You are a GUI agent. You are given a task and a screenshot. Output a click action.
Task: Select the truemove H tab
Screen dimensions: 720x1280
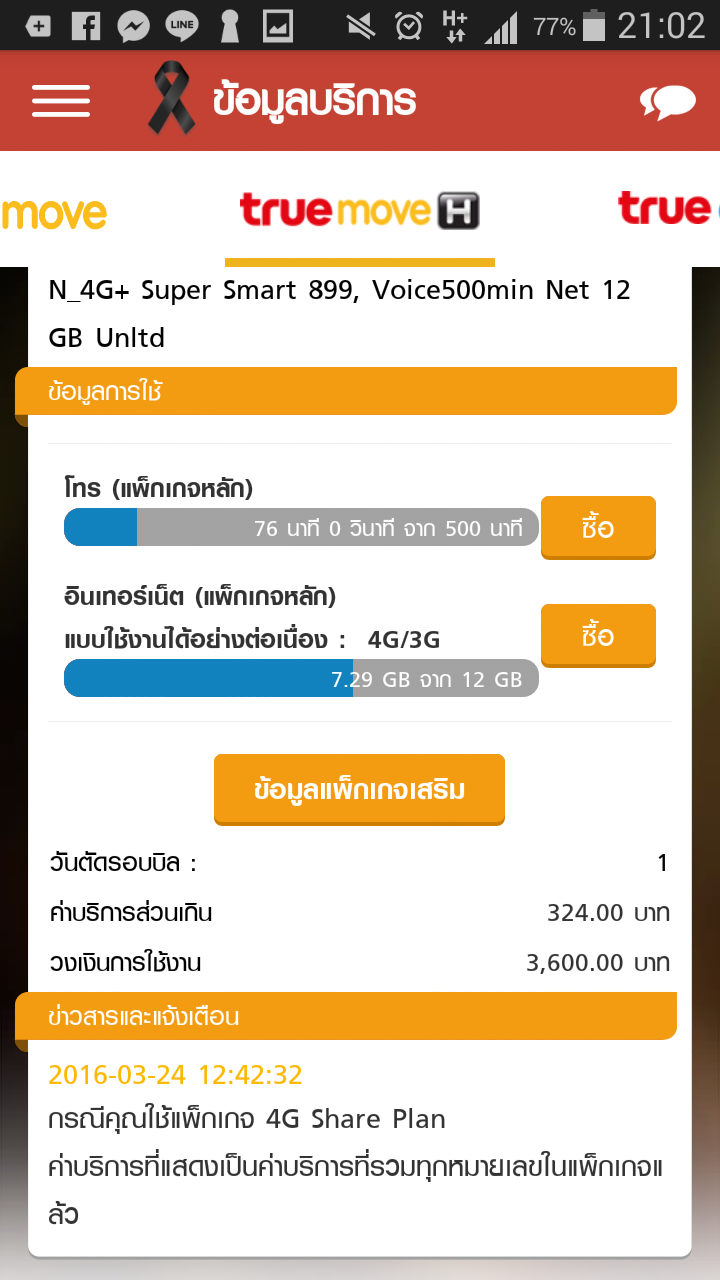360,210
